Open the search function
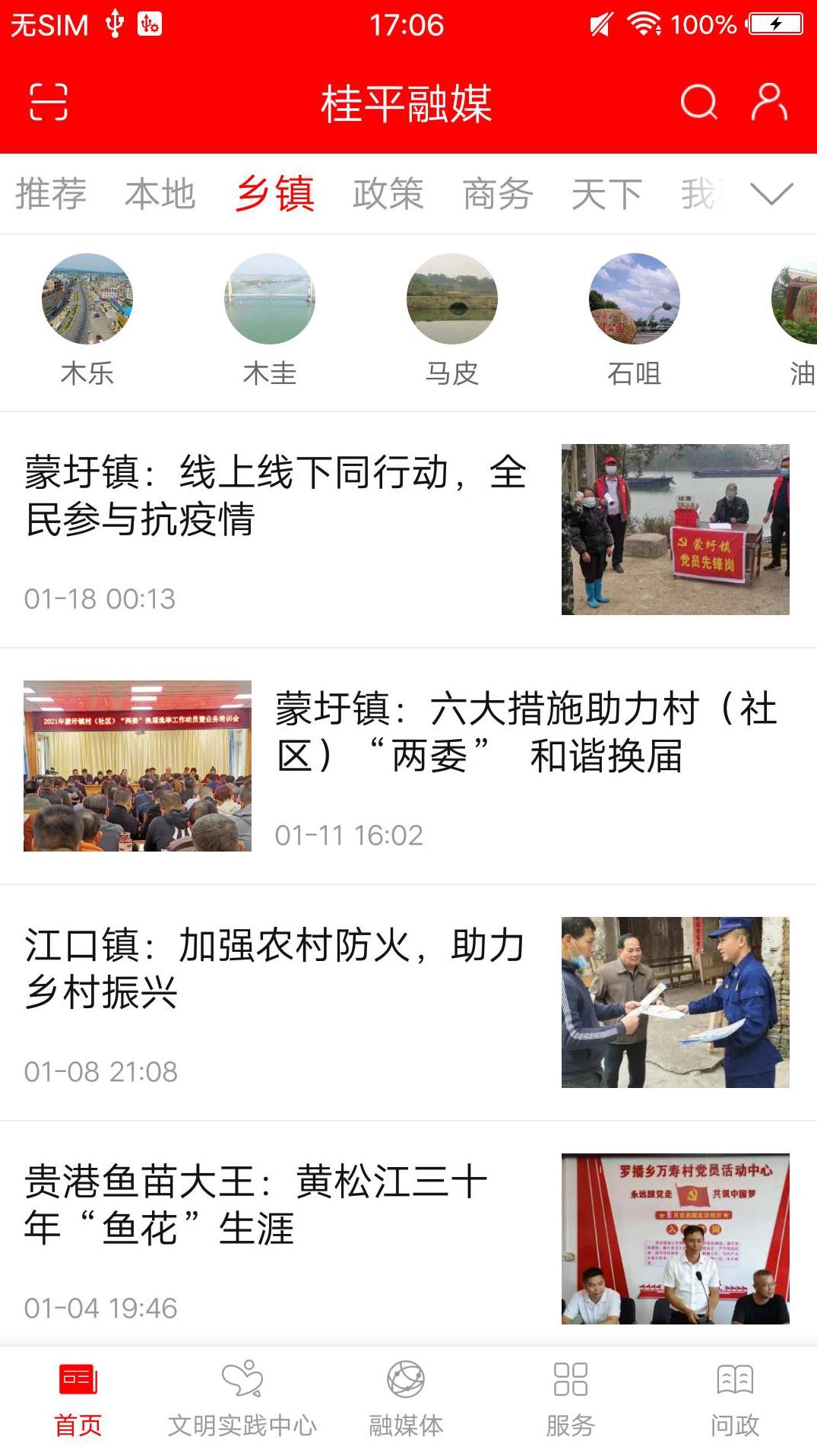This screenshot has width=817, height=1456. [698, 103]
